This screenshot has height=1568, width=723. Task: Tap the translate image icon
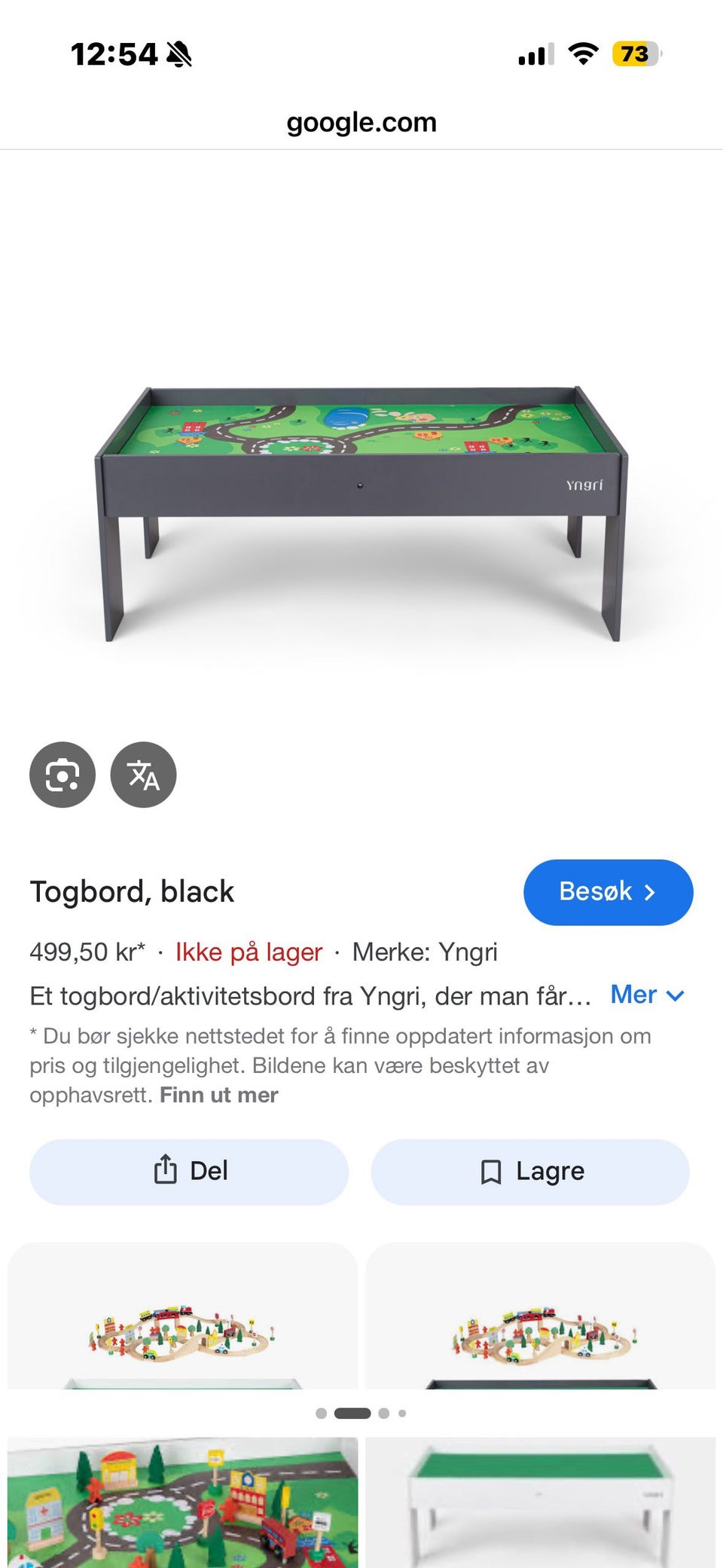tap(143, 775)
